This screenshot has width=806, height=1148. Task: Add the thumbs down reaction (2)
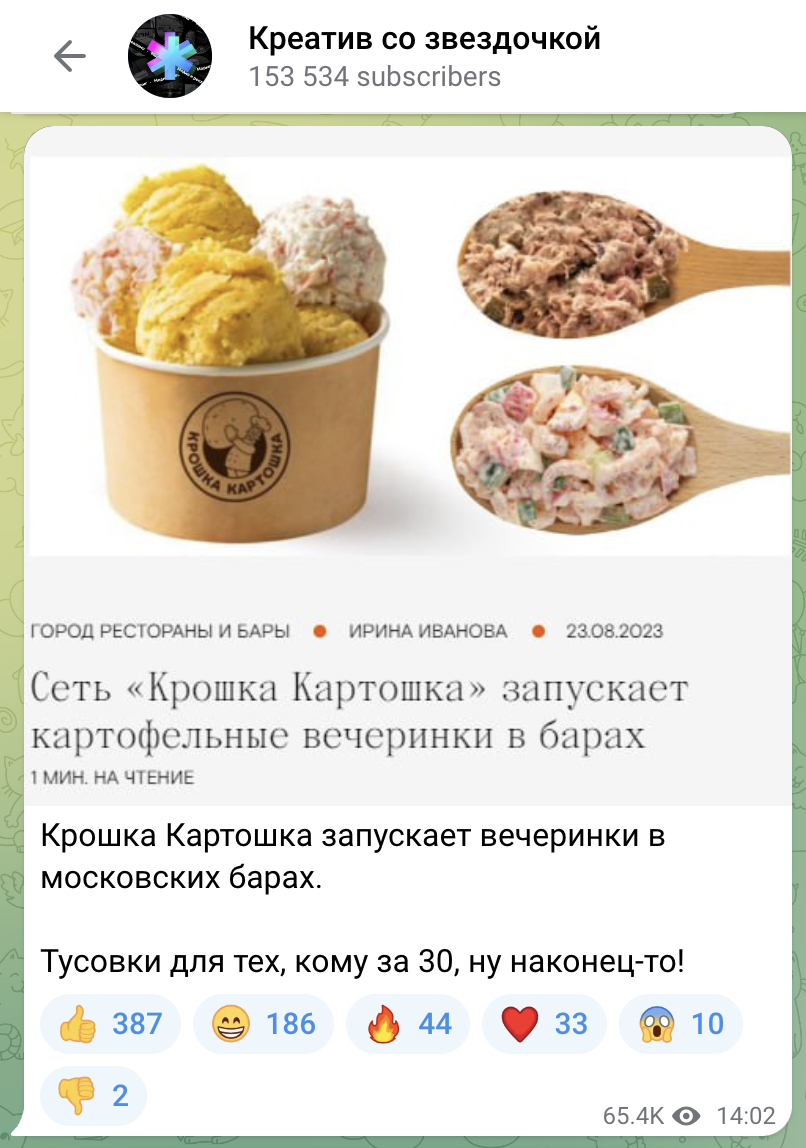click(x=94, y=1095)
